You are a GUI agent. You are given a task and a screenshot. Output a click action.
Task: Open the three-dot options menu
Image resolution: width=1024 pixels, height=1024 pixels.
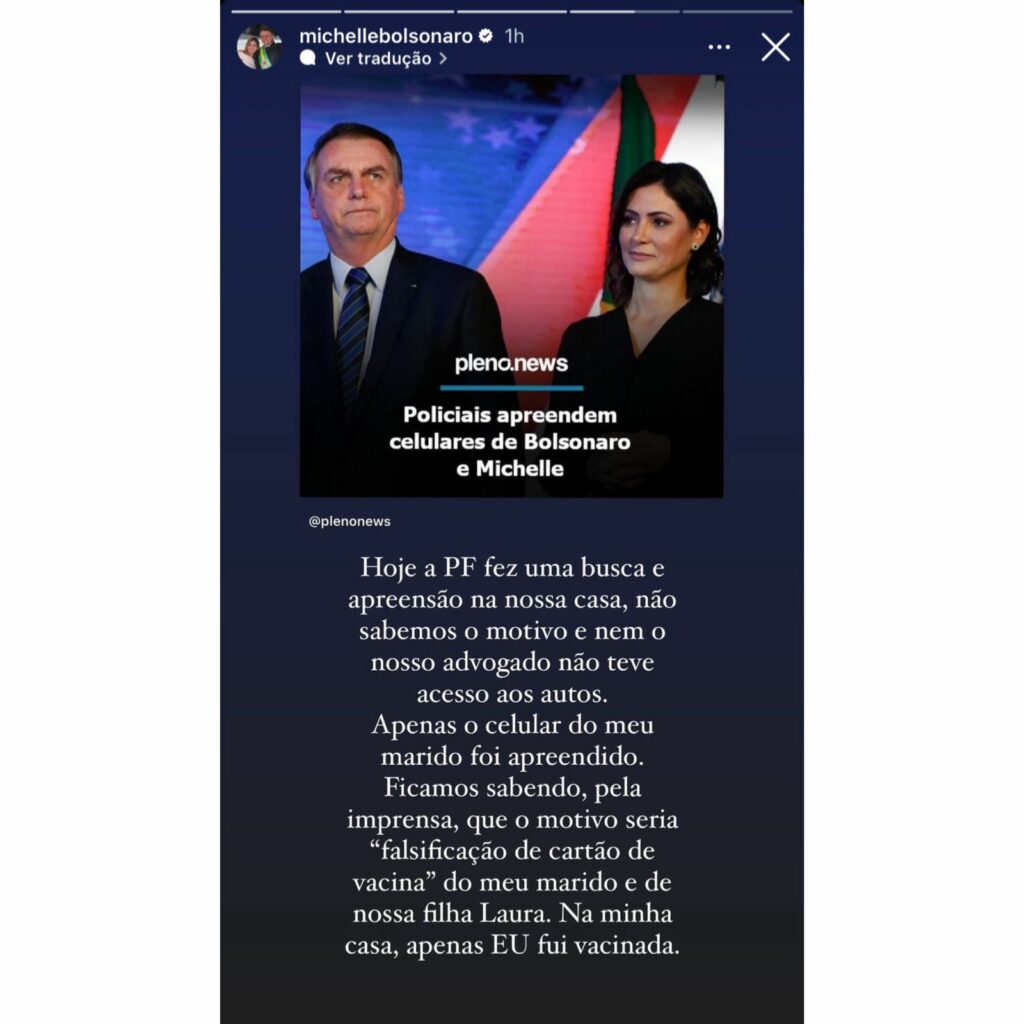718,47
